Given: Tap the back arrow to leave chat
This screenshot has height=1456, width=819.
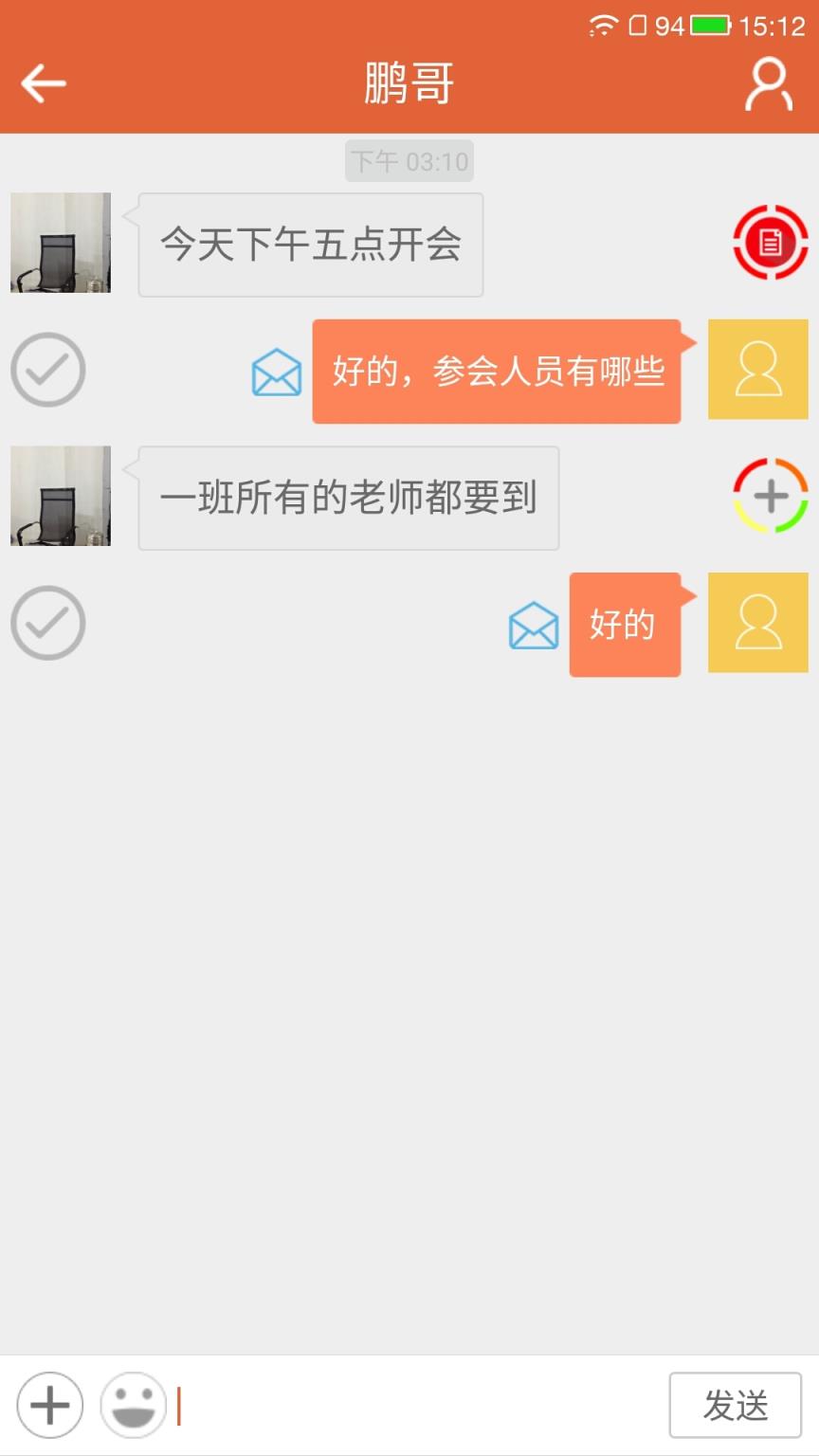Looking at the screenshot, I should coord(43,83).
